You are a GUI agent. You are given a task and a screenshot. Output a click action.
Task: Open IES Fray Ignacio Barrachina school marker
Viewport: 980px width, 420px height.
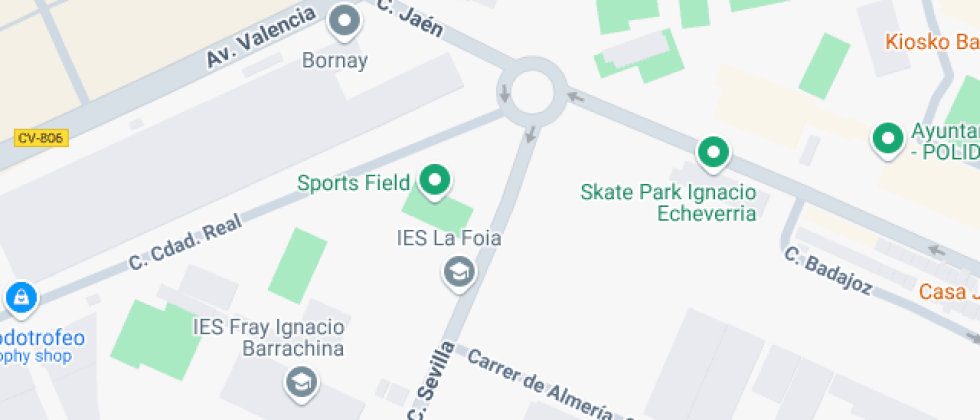pyautogui.click(x=299, y=380)
